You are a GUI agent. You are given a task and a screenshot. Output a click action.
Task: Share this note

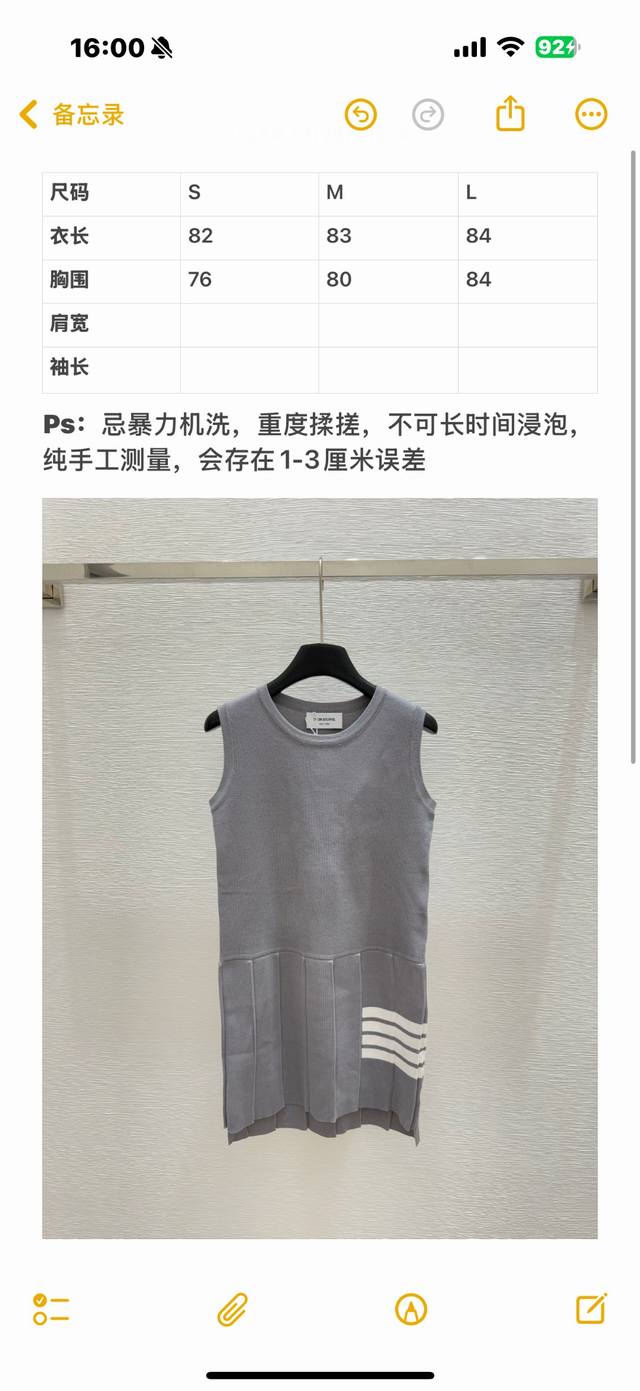[x=510, y=114]
